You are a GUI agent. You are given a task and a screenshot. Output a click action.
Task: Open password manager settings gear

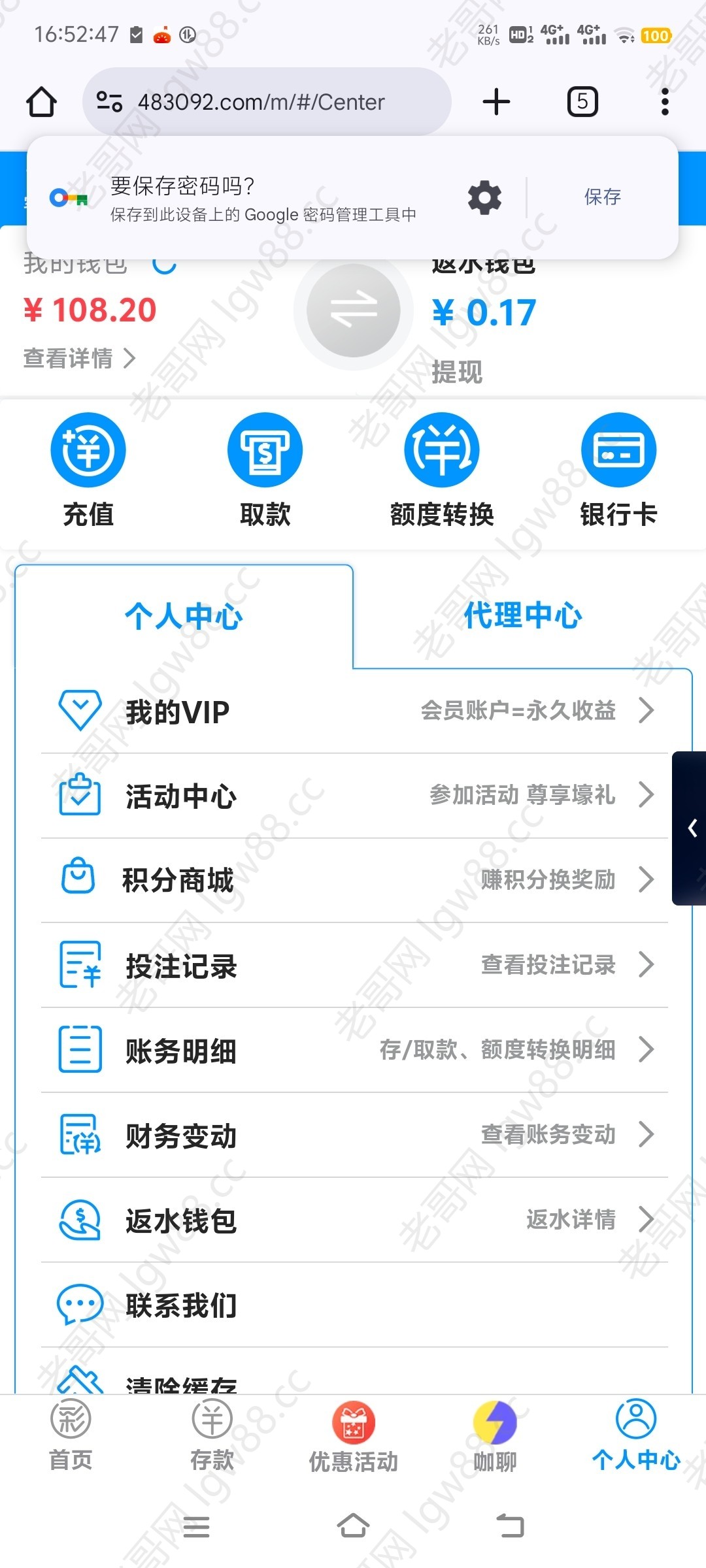tap(484, 197)
